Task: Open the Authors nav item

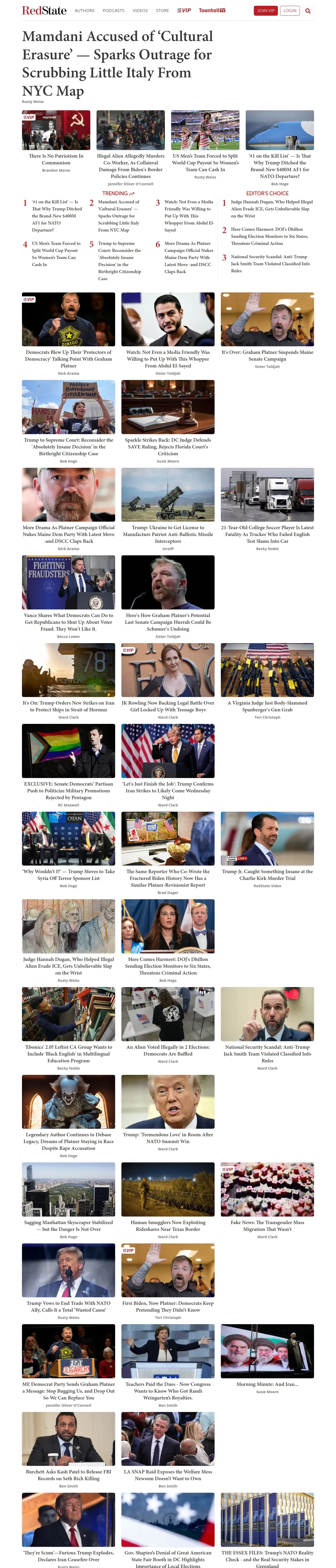Action: [84, 10]
